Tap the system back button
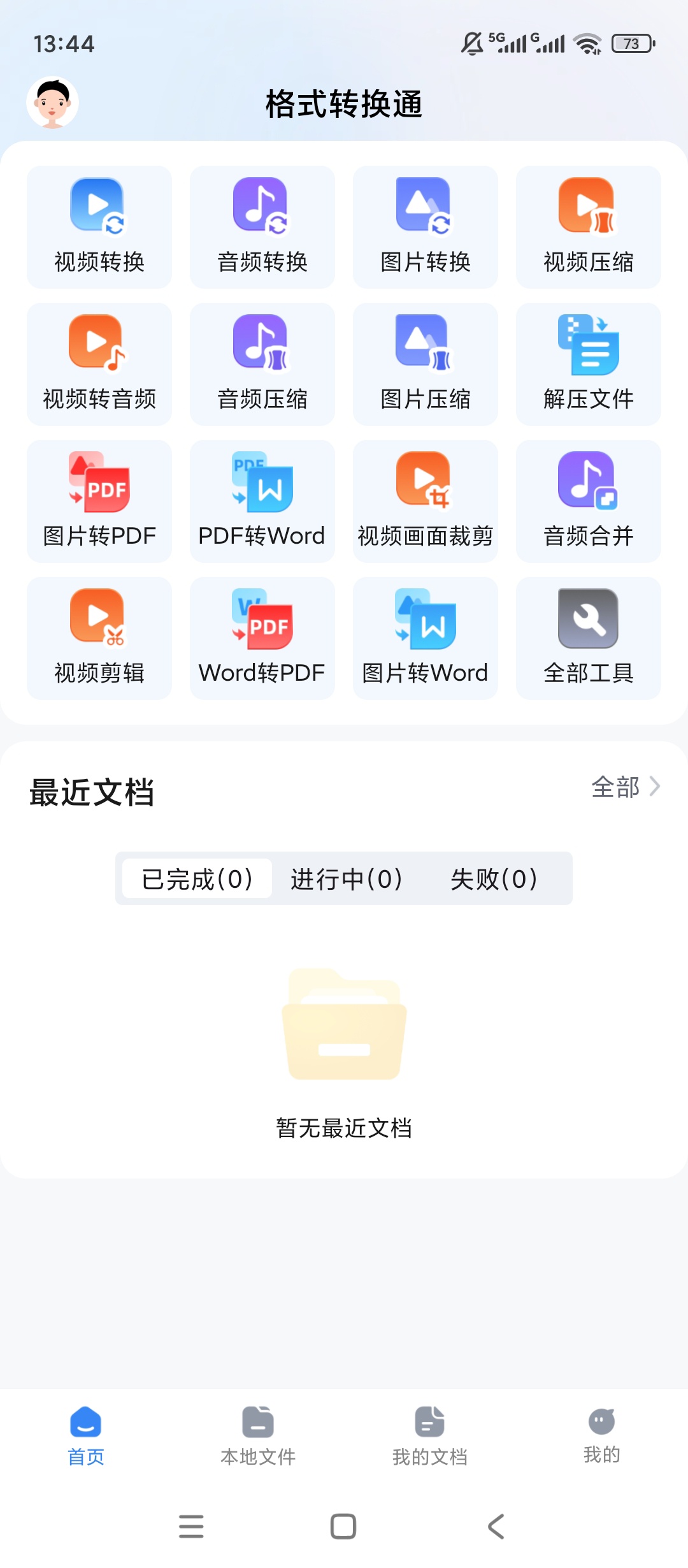This screenshot has width=688, height=1568. pos(496,1527)
